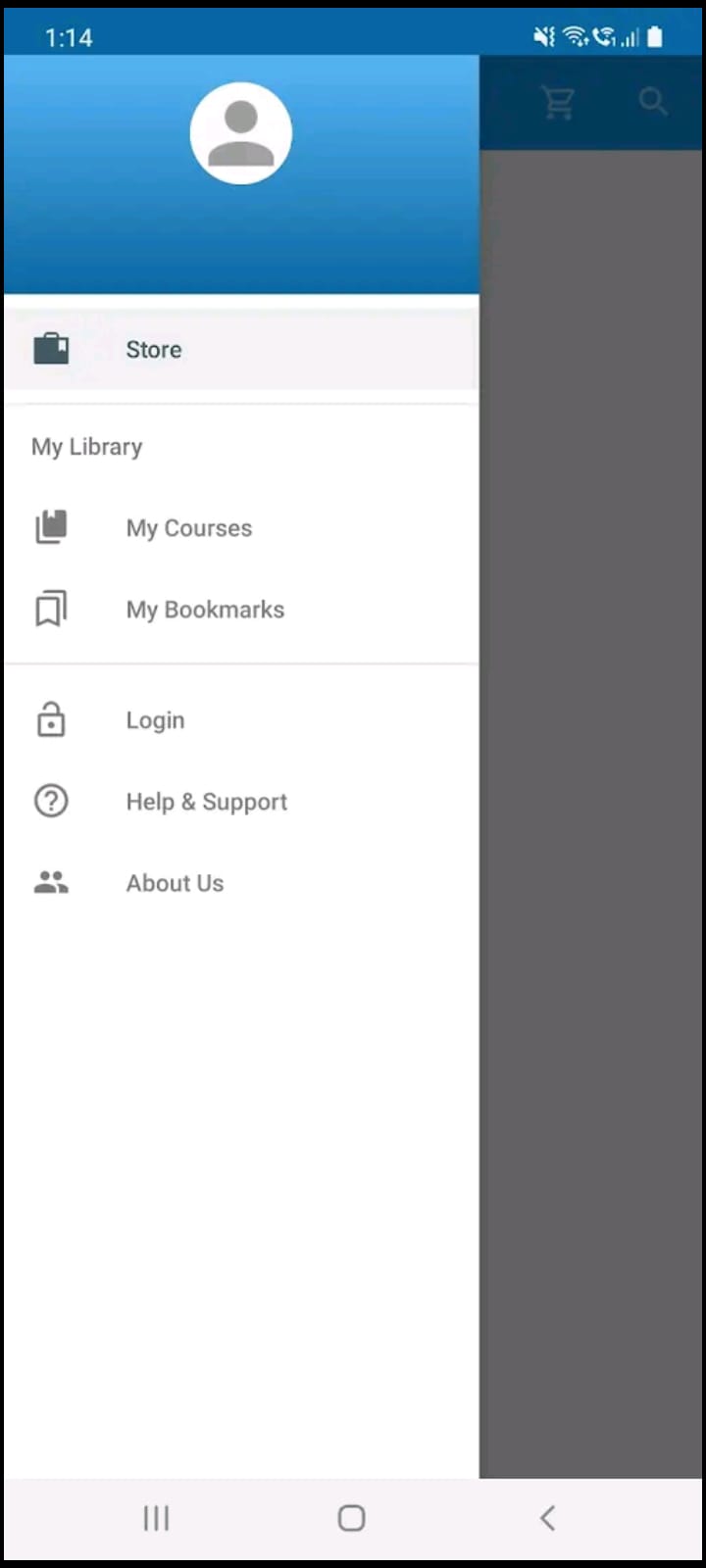706x1568 pixels.
Task: Open Help & Support
Action: [240, 802]
